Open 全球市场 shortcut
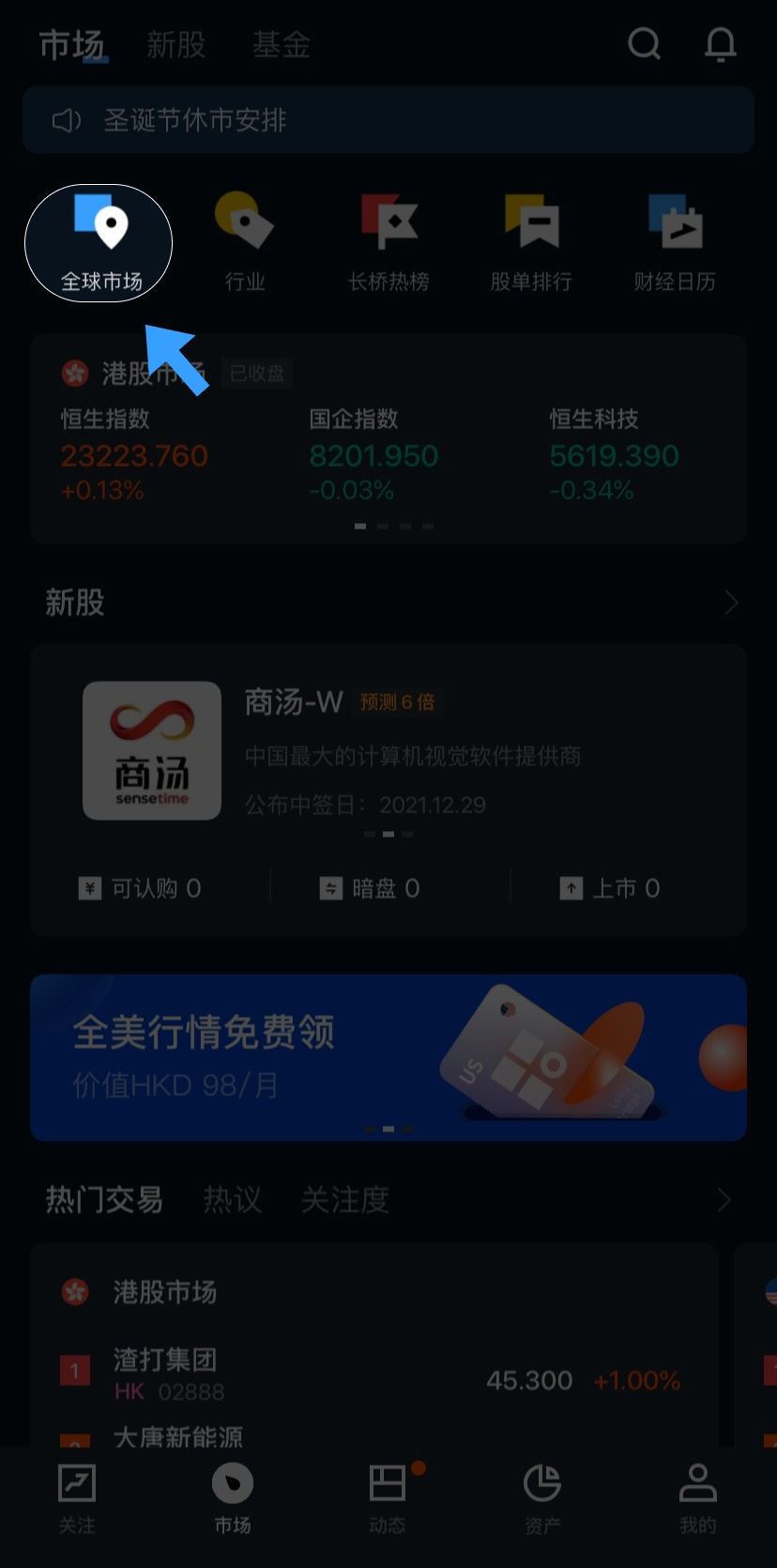The image size is (777, 1568). tap(100, 243)
